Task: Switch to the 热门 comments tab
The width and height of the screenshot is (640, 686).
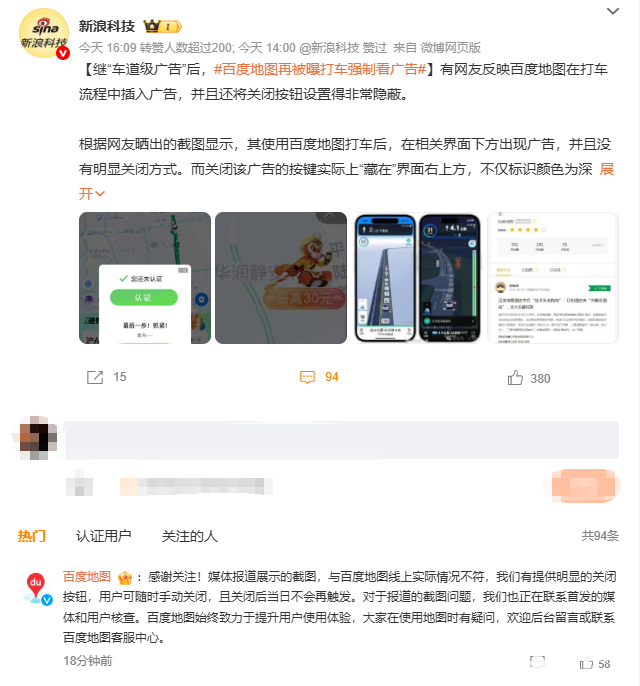Action: 32,536
